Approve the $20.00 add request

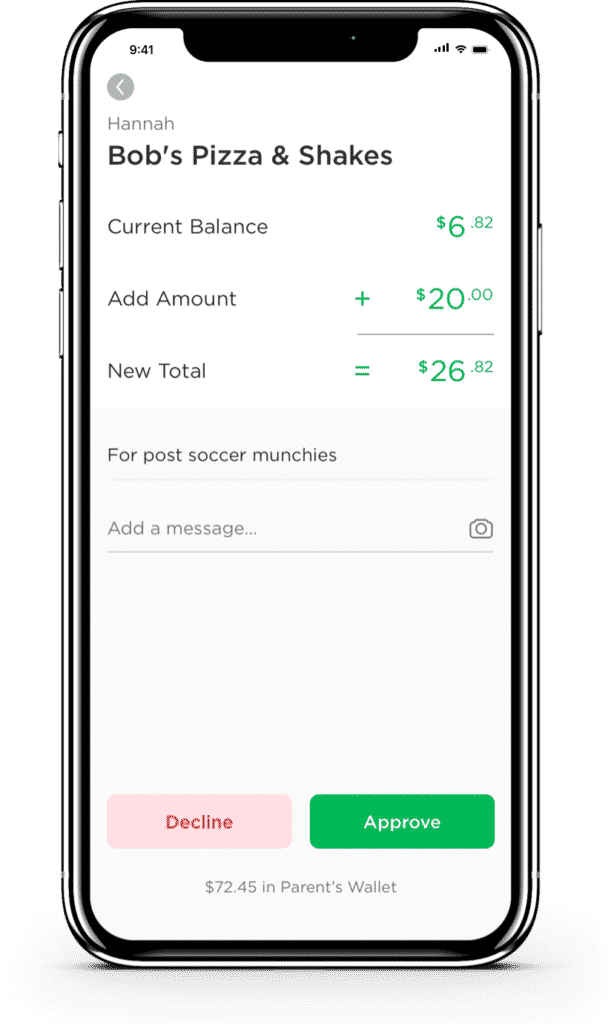(x=402, y=822)
